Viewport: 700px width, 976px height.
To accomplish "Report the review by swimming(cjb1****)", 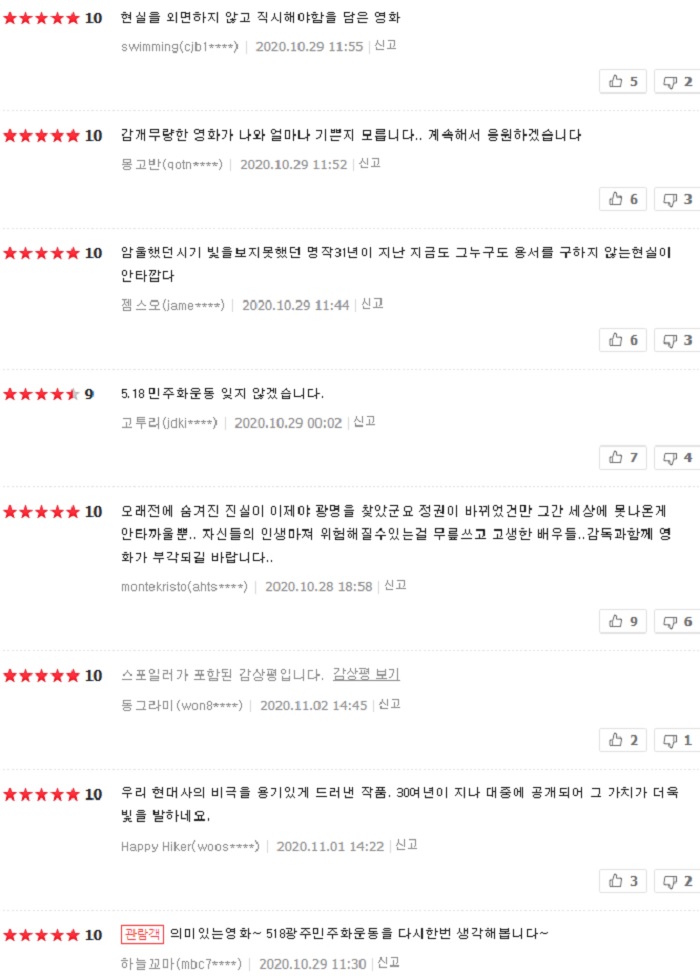I will coord(385,46).
